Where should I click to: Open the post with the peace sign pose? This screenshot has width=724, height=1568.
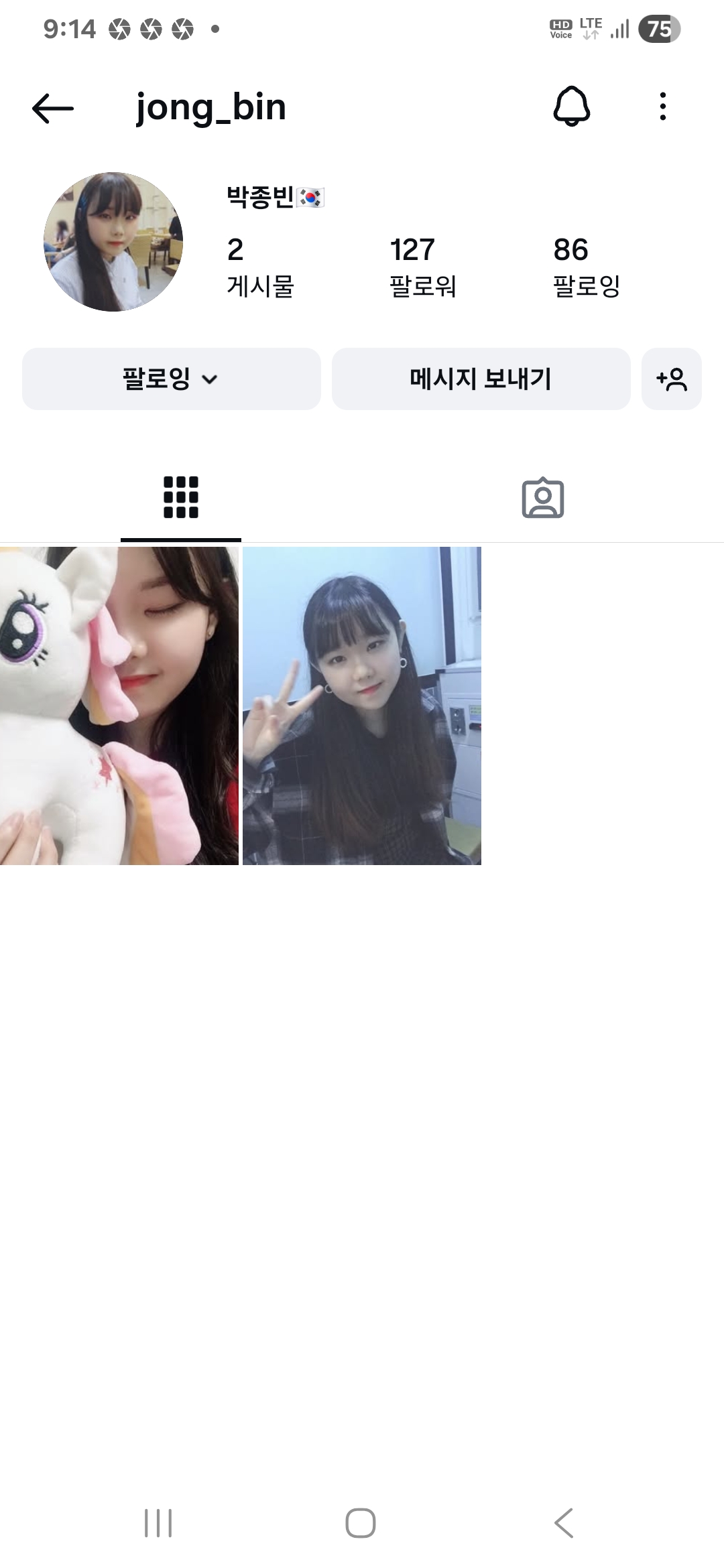(362, 706)
